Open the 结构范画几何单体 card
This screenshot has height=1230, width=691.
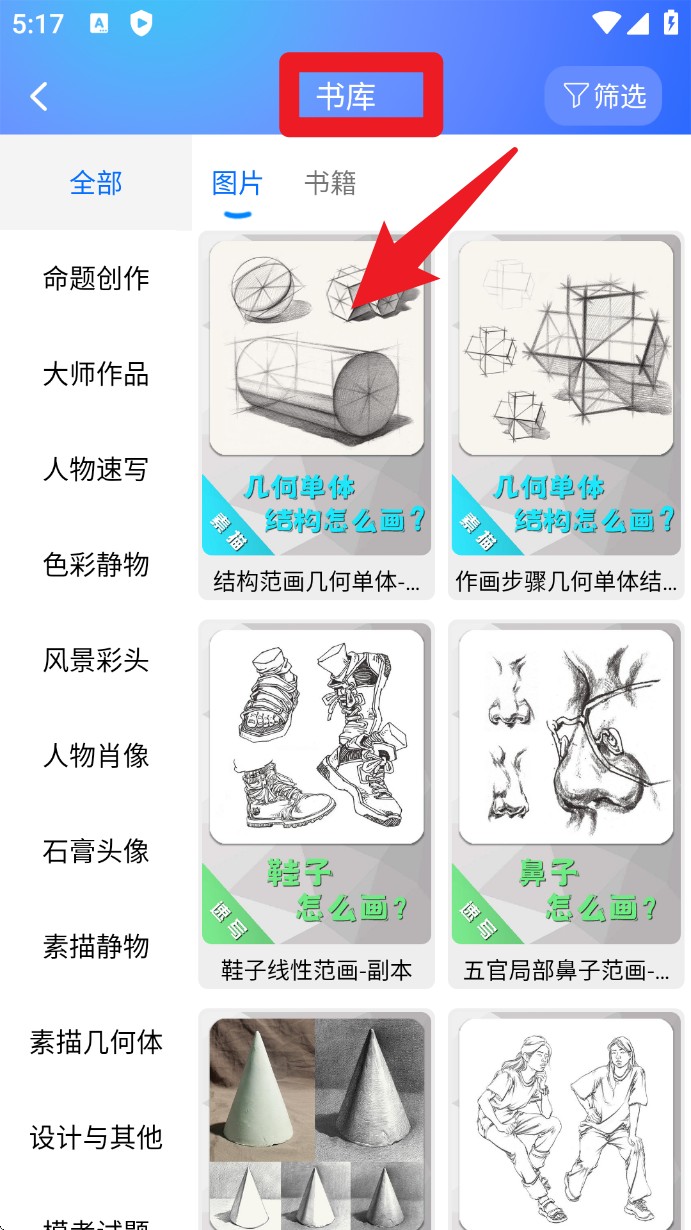317,416
